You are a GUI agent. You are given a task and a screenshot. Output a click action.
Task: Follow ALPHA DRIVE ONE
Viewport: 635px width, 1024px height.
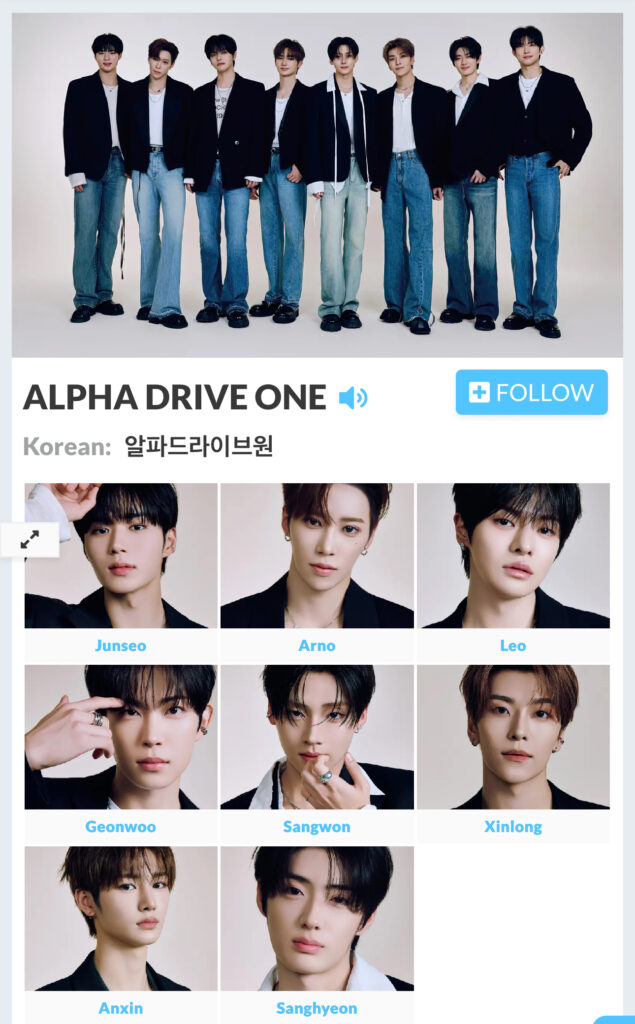(531, 392)
